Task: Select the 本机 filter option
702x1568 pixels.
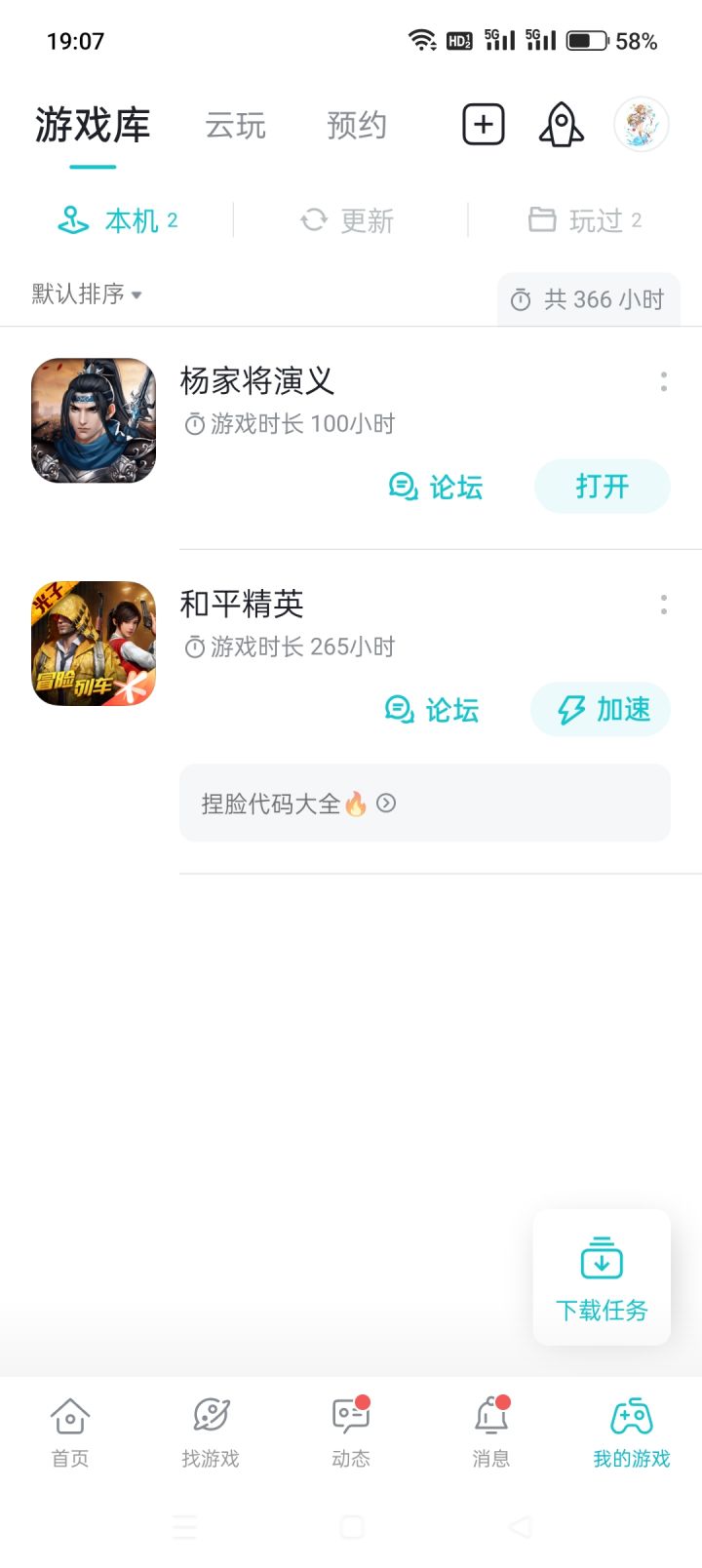Action: (117, 220)
